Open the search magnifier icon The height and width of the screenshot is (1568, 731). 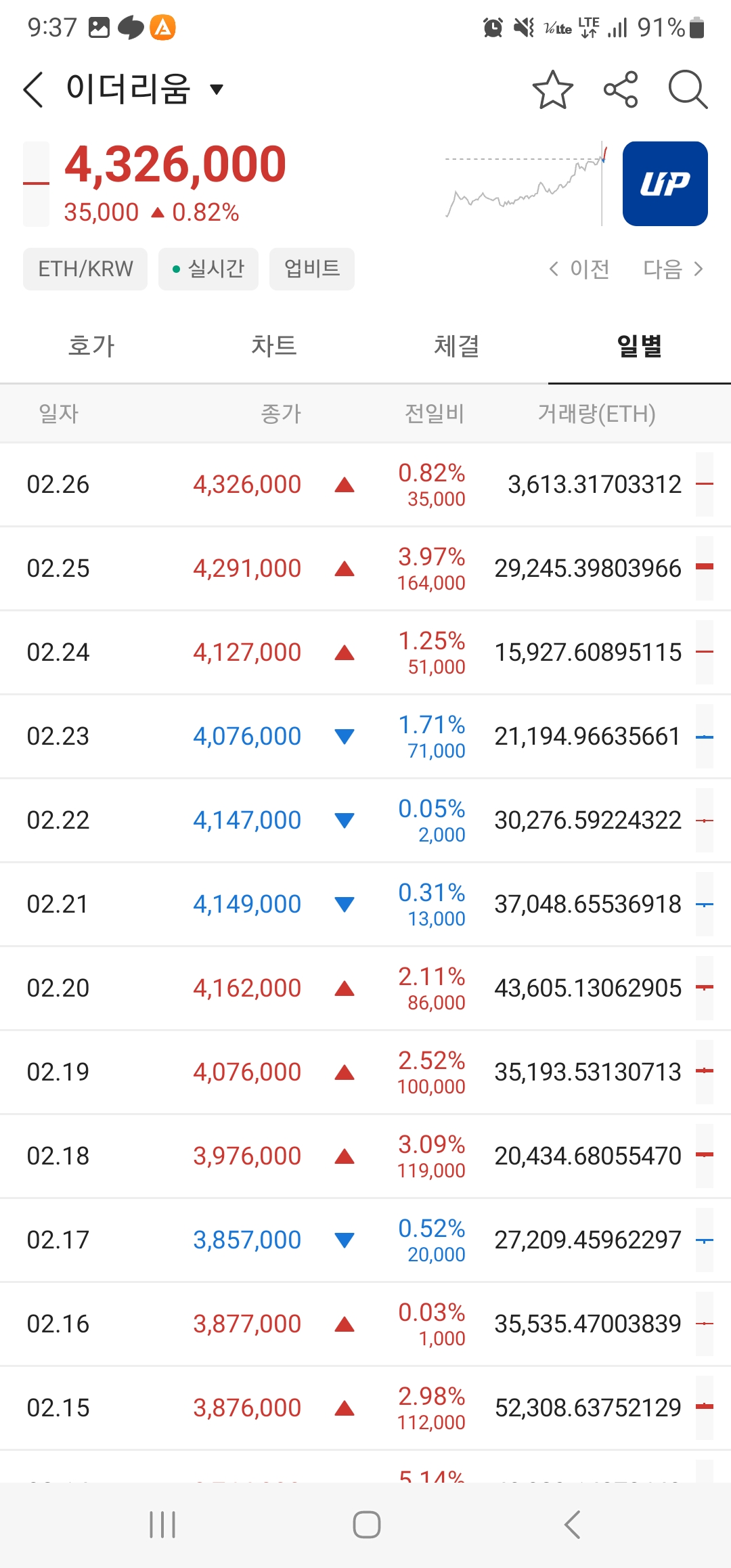[688, 89]
